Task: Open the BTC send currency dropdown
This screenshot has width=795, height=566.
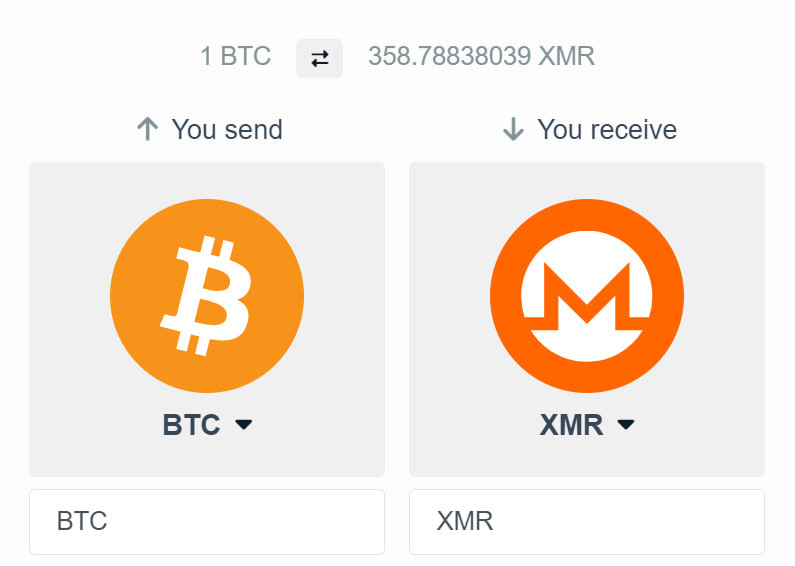Action: click(x=207, y=425)
